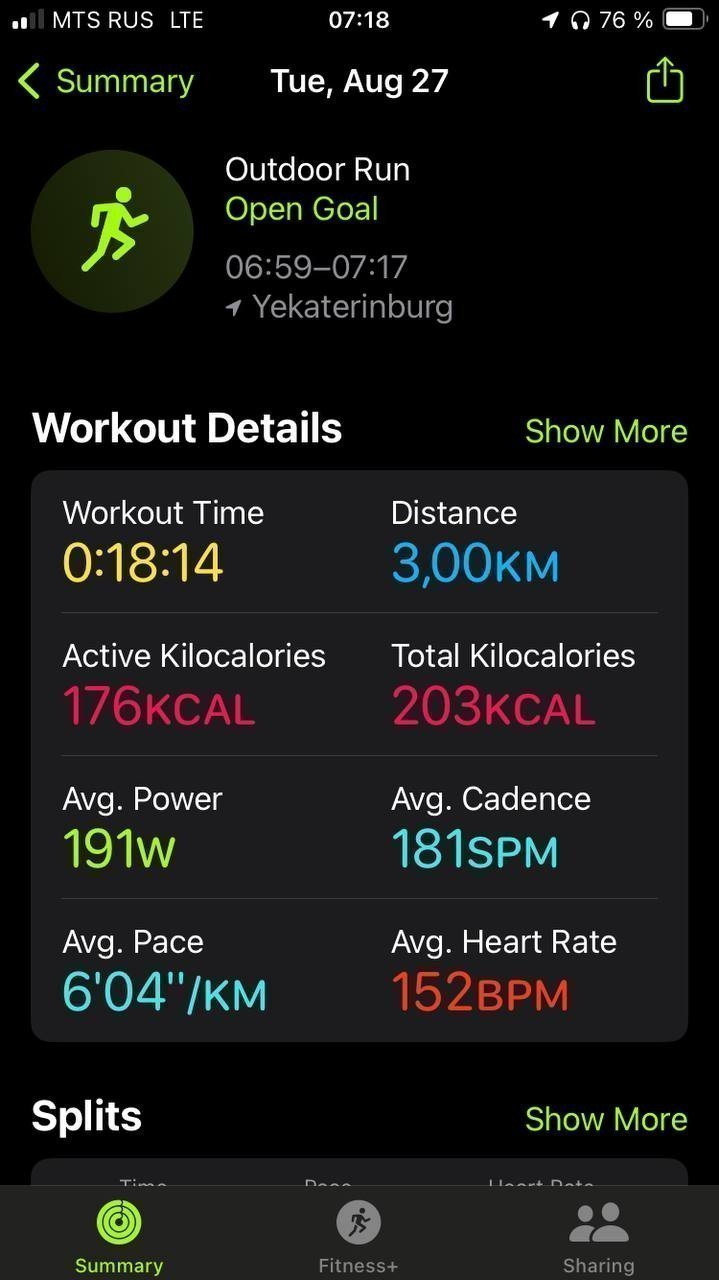Open the Summary tab
Screen dimensions: 719x1280
[119, 1238]
